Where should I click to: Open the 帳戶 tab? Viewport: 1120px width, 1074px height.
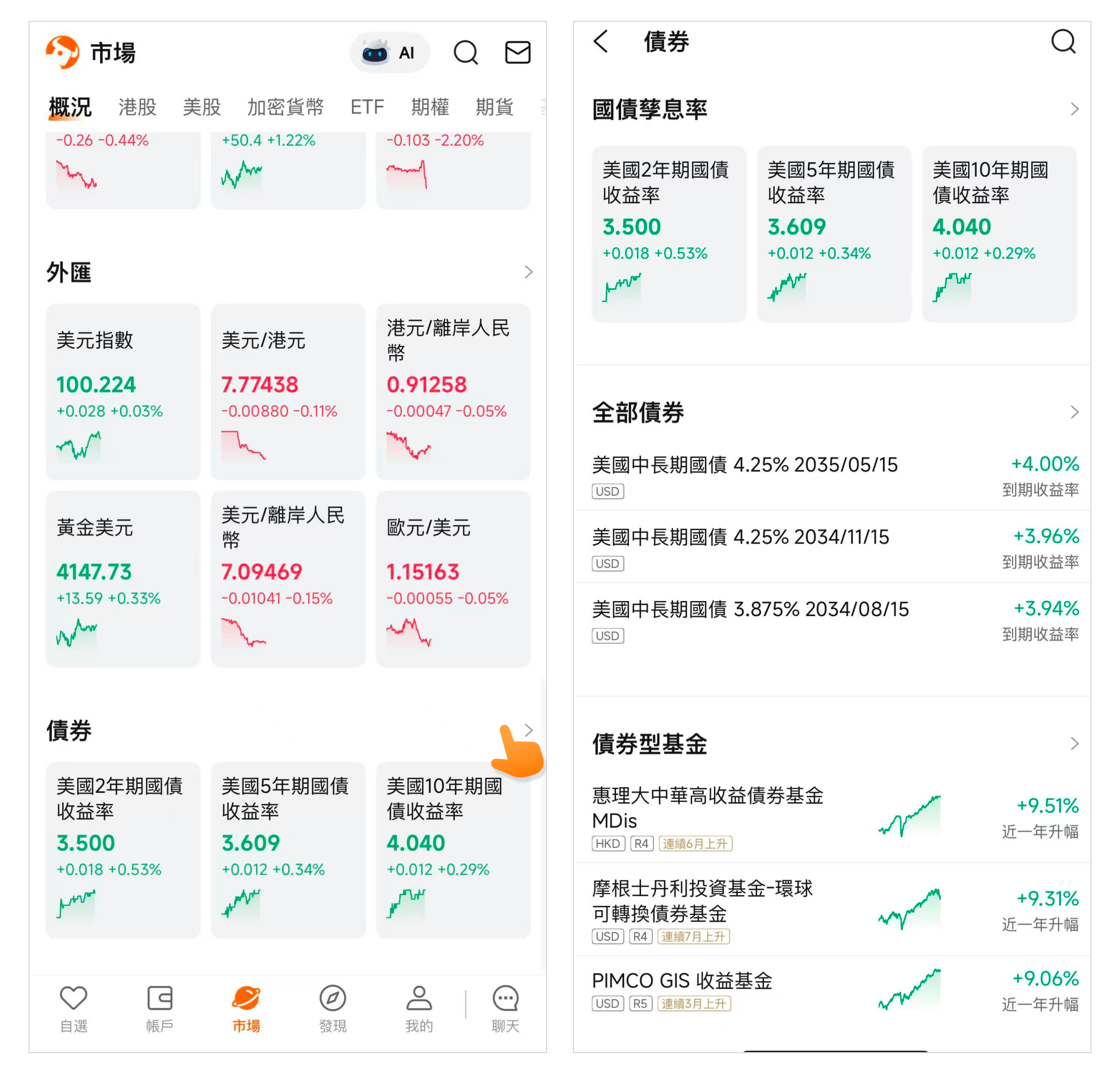[159, 1009]
